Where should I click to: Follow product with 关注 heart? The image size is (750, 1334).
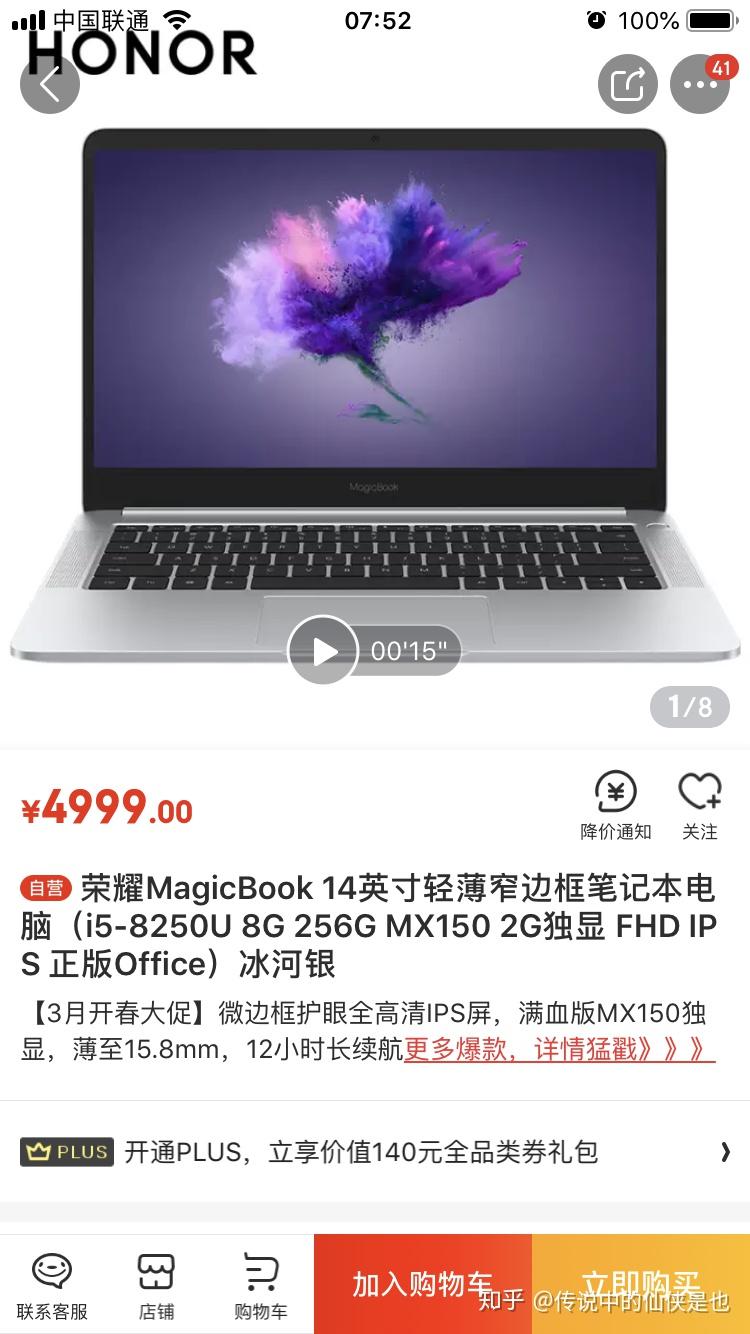(x=700, y=805)
